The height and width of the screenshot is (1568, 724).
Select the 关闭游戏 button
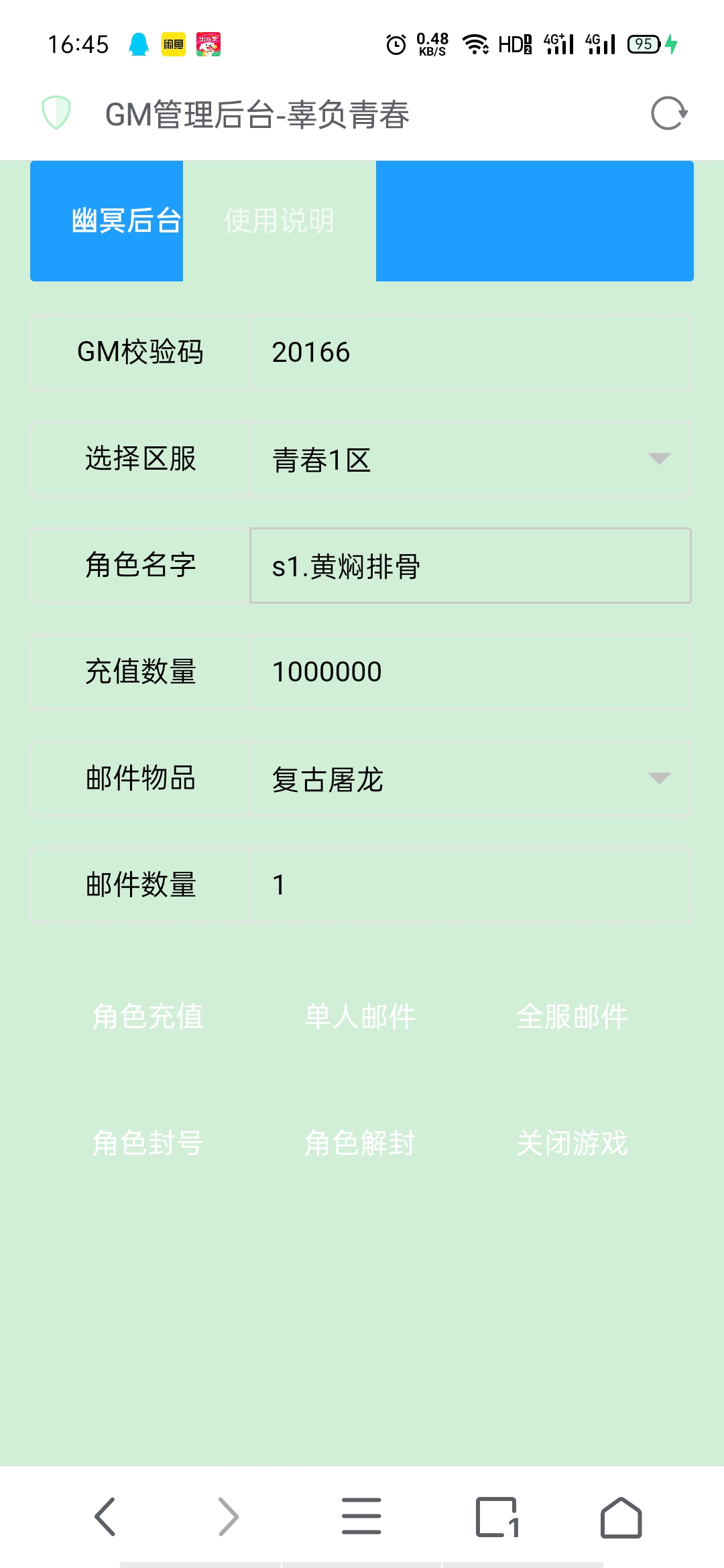click(572, 1142)
